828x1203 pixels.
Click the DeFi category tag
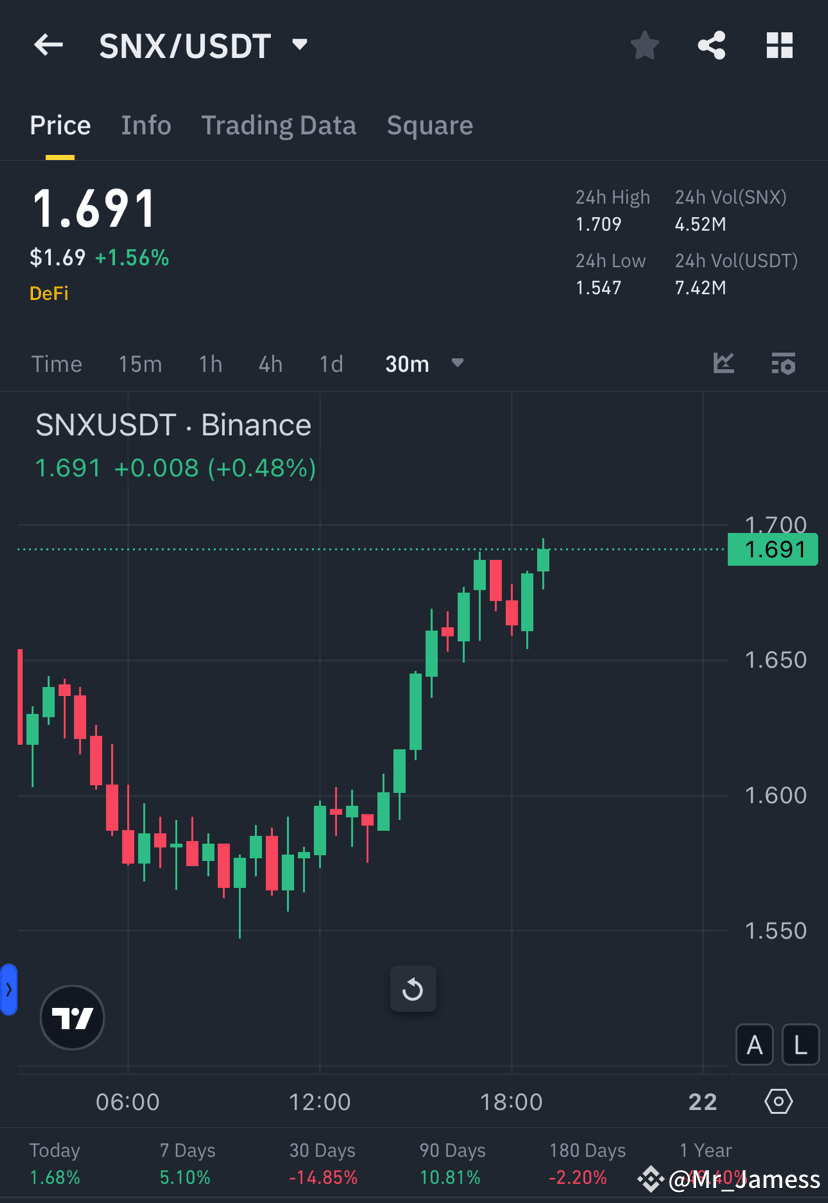48,293
